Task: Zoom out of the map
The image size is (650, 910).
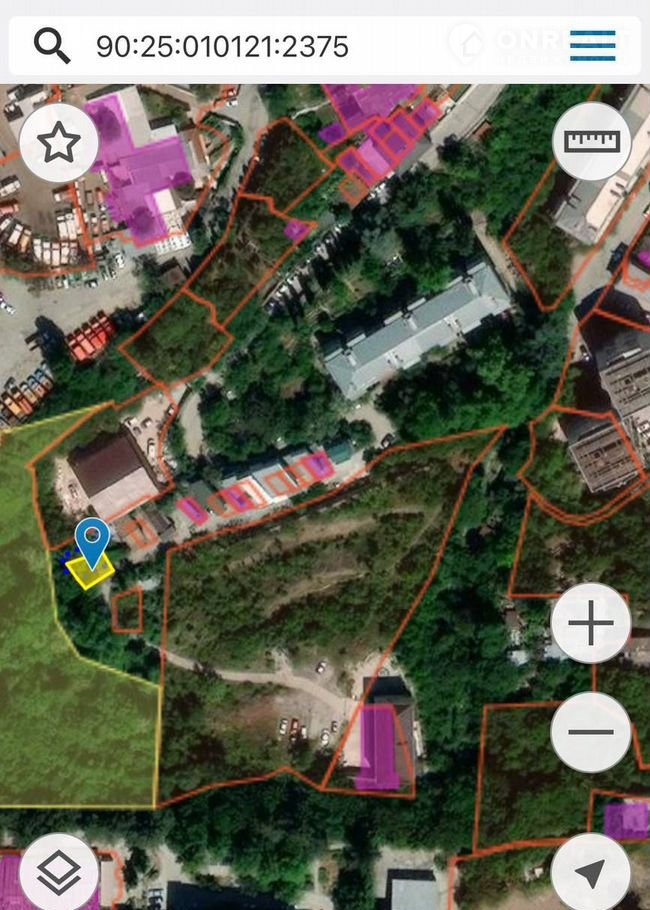Action: coord(591,732)
